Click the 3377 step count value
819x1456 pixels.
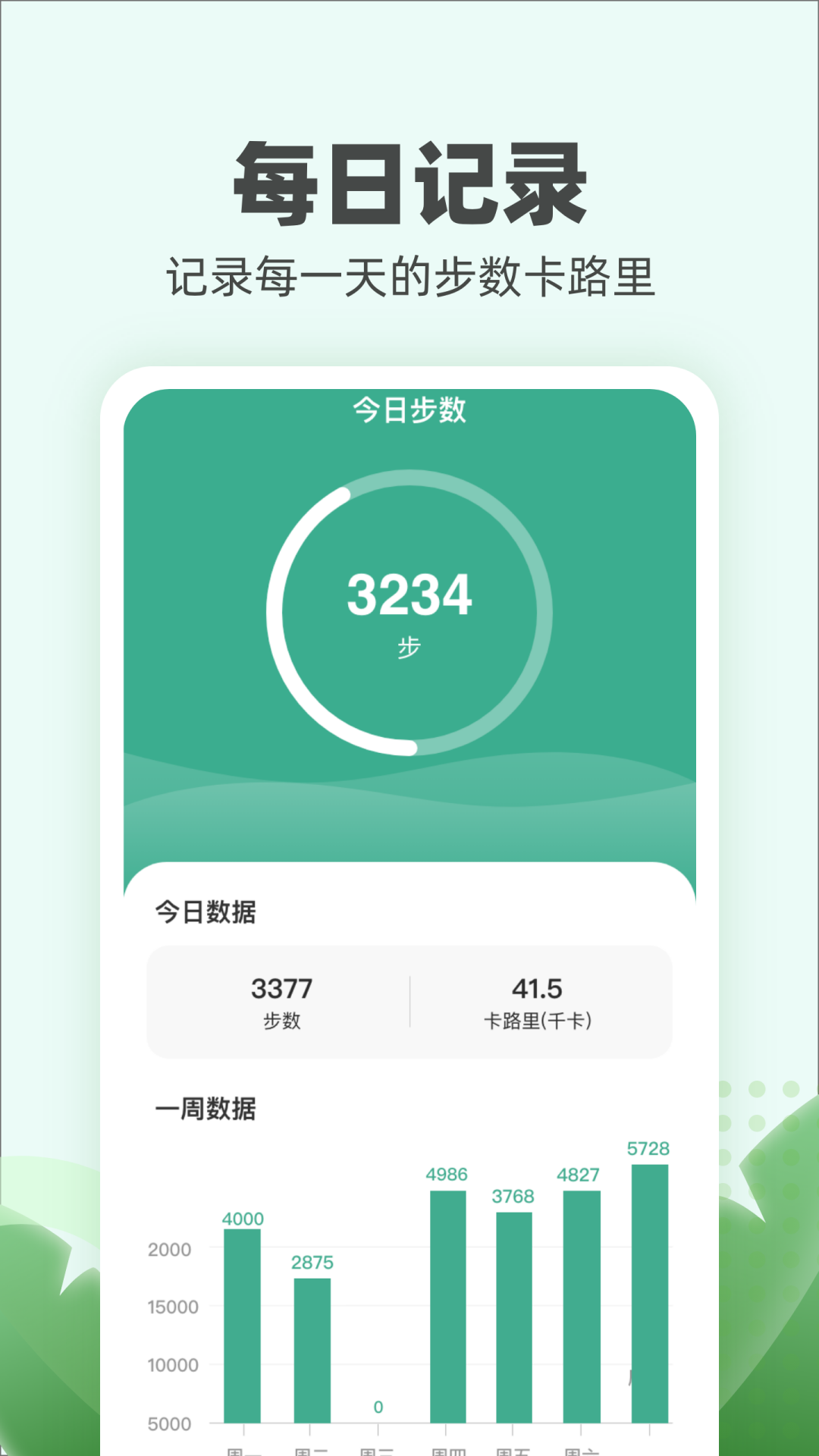[281, 987]
